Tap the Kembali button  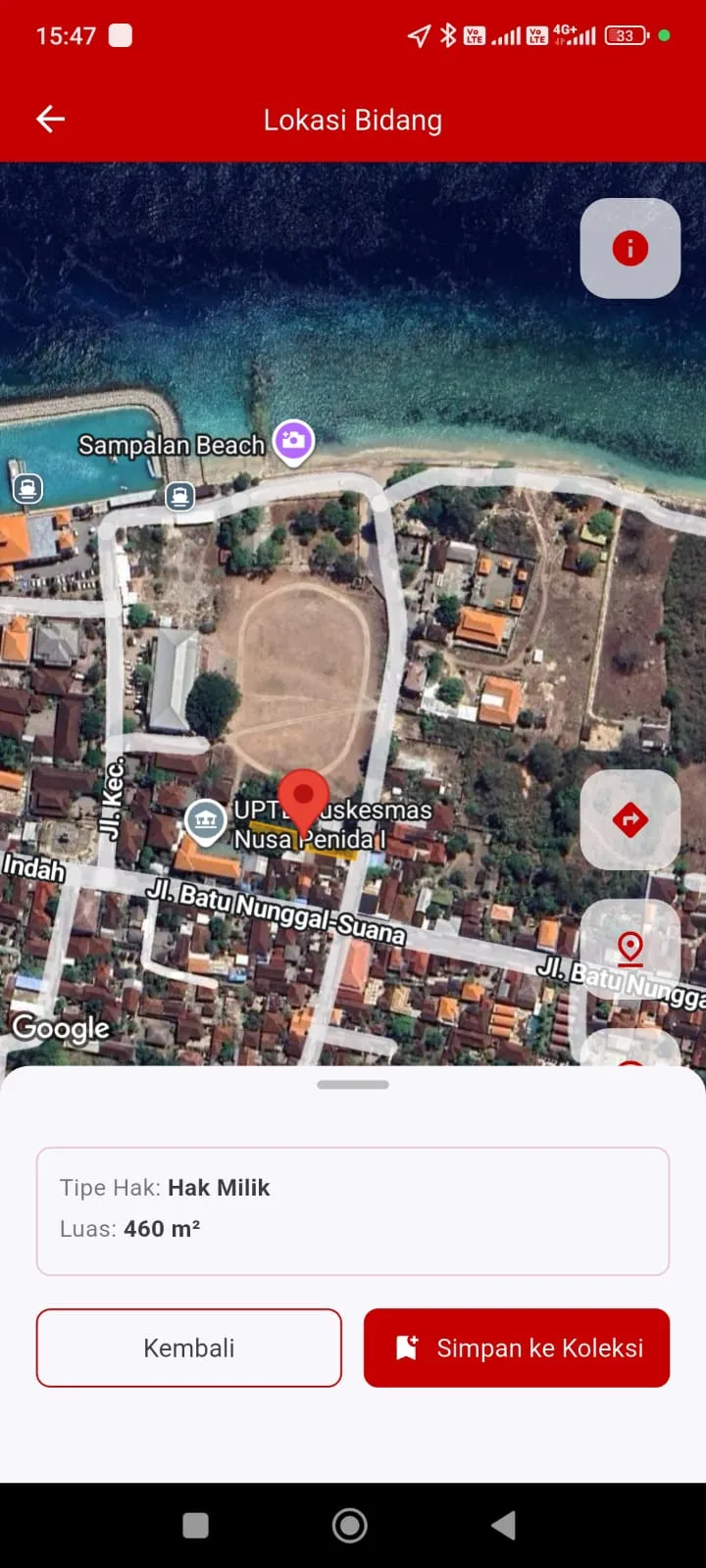189,1347
